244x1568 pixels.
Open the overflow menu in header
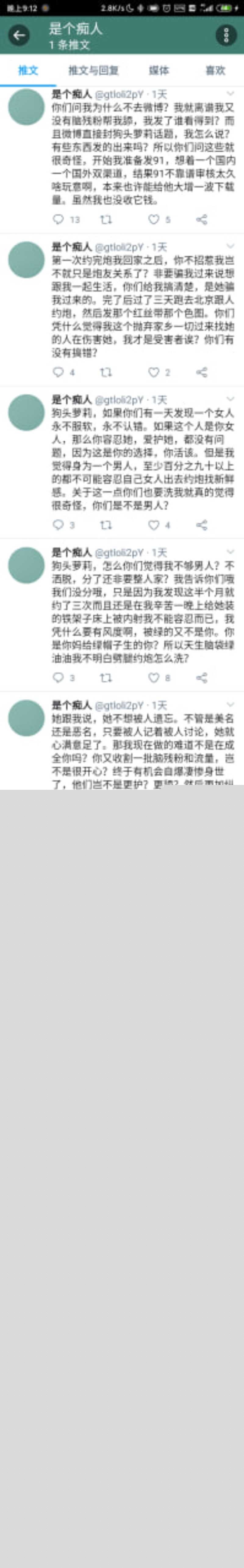(x=226, y=35)
